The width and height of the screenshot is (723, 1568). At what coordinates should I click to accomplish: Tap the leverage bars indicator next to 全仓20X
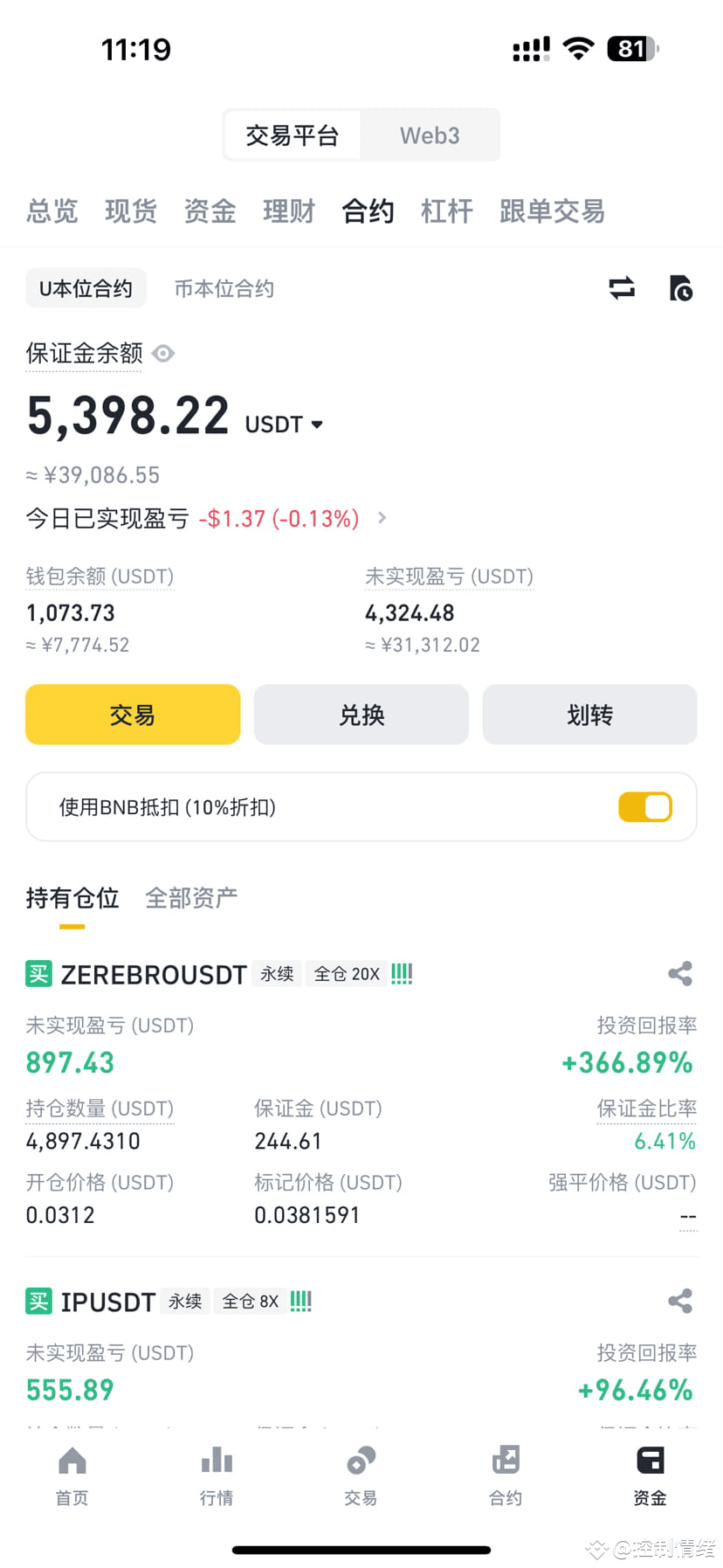pos(401,973)
